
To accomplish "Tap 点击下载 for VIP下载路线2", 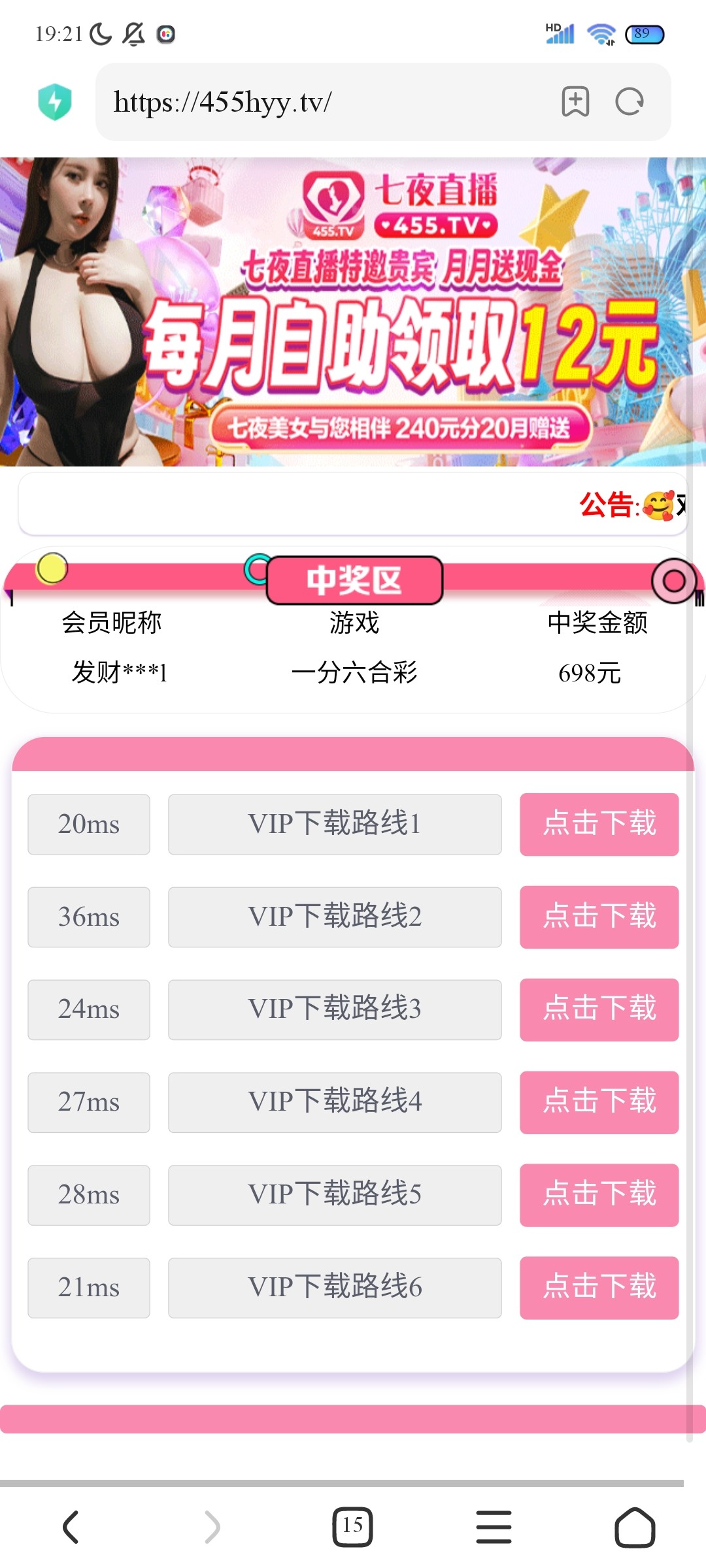I will (599, 917).
